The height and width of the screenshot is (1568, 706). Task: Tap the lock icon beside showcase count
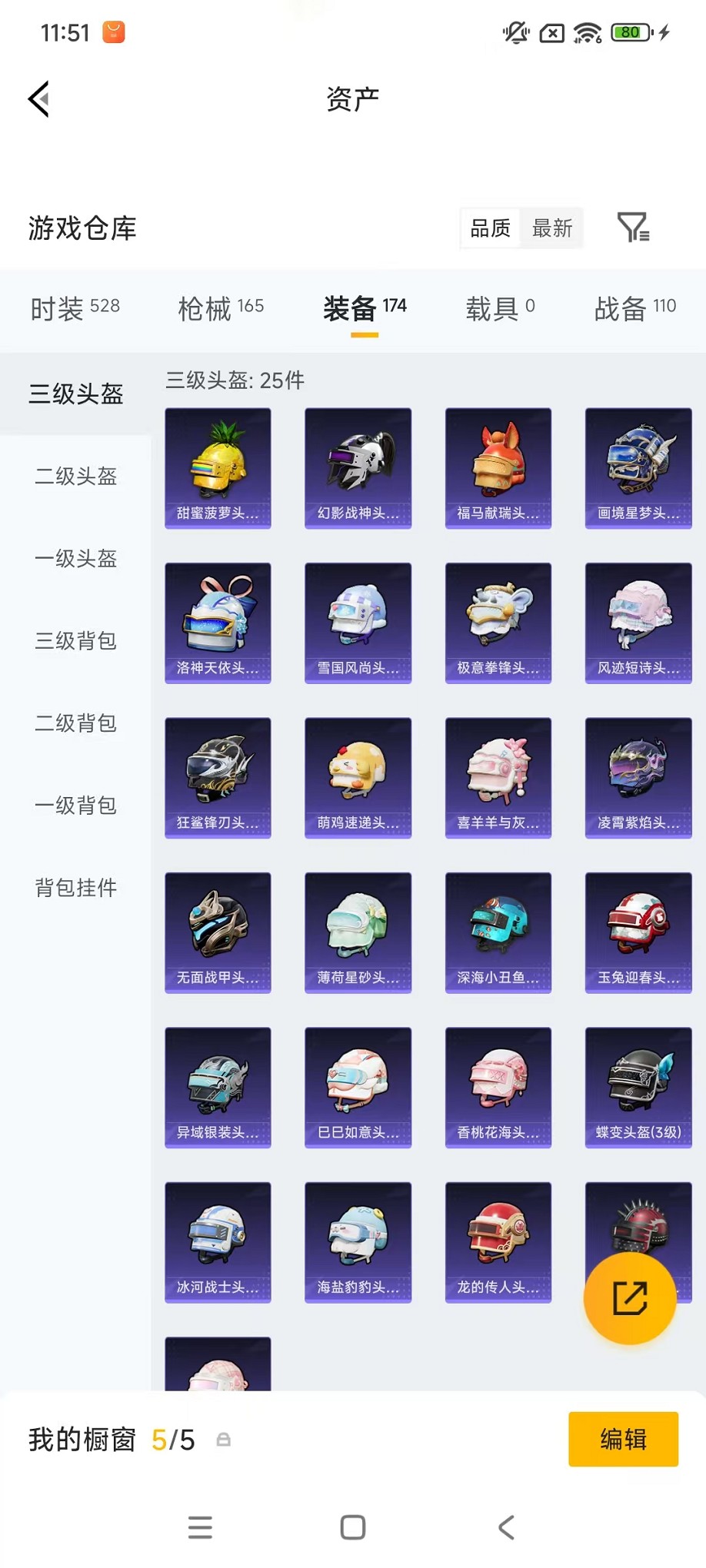(223, 1439)
